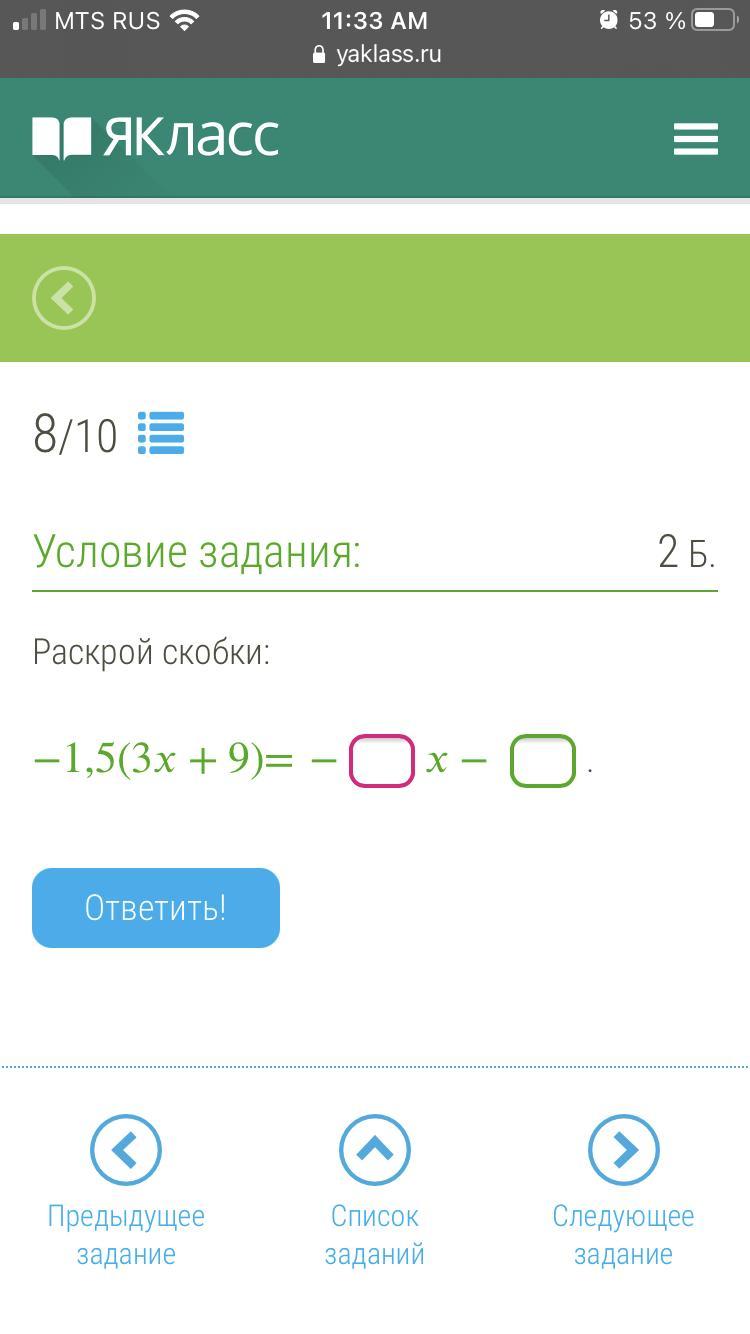Screen dimensions: 750x1334
Task: Open the hamburger menu
Action: [696, 139]
